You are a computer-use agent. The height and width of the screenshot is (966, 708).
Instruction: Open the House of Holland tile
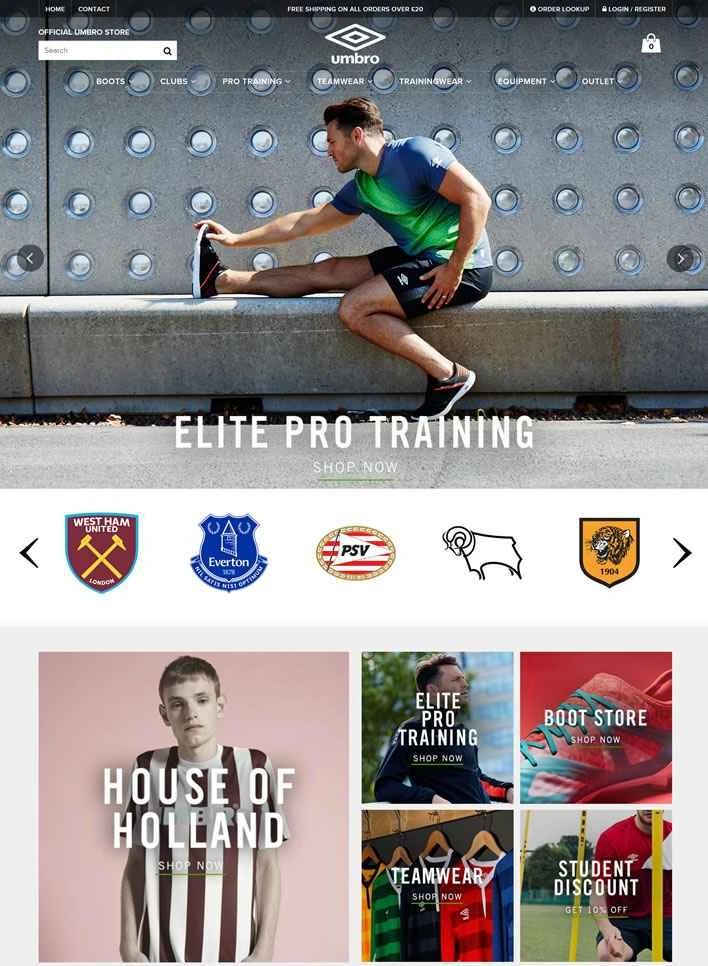194,806
